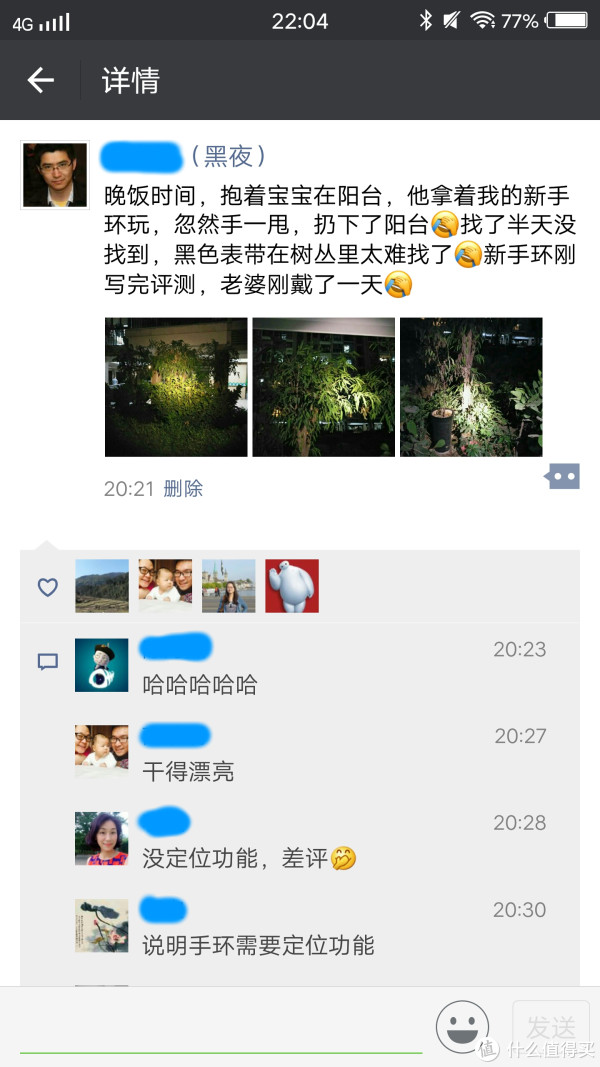
Task: View the first photo of the post
Action: tap(176, 387)
